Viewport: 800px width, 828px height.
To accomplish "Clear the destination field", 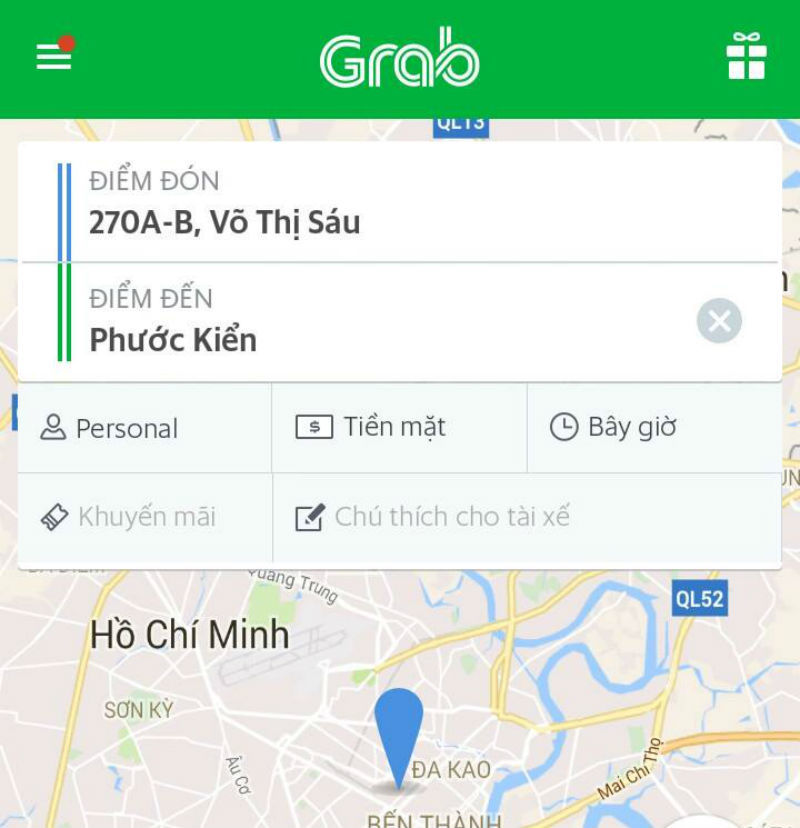I will pos(719,321).
